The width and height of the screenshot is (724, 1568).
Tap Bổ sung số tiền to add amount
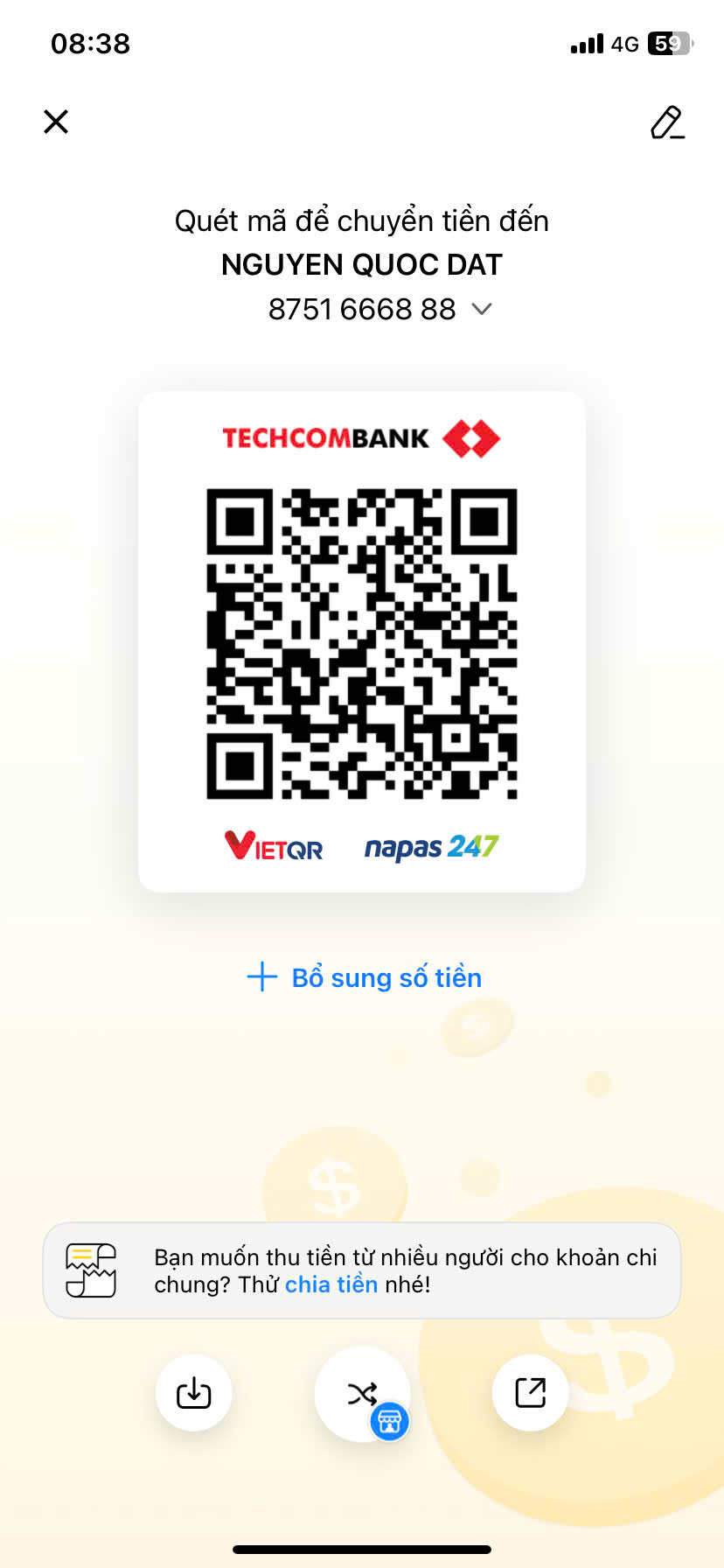pyautogui.click(x=365, y=977)
